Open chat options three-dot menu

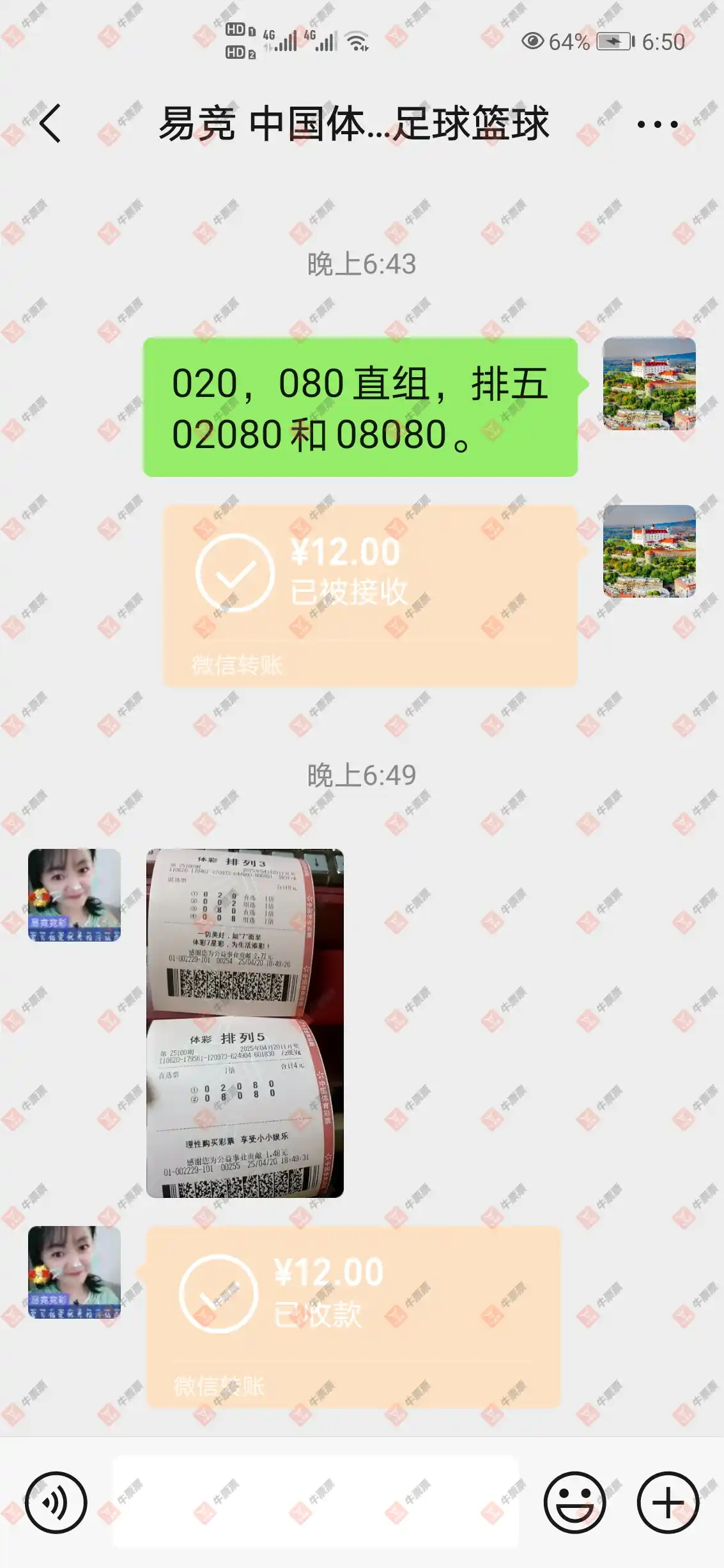(x=657, y=124)
